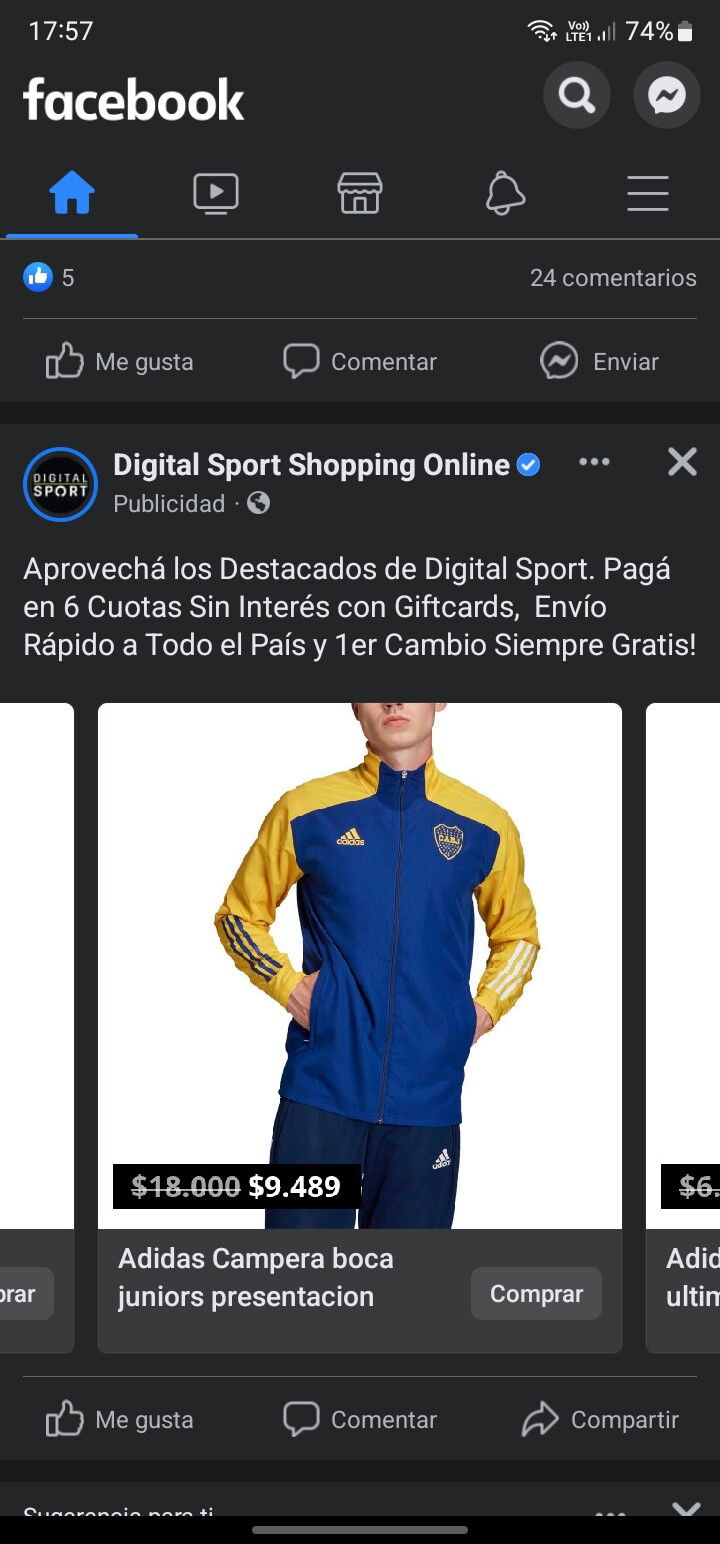Open the notifications bell tab
This screenshot has width=720, height=1544.
pos(505,193)
